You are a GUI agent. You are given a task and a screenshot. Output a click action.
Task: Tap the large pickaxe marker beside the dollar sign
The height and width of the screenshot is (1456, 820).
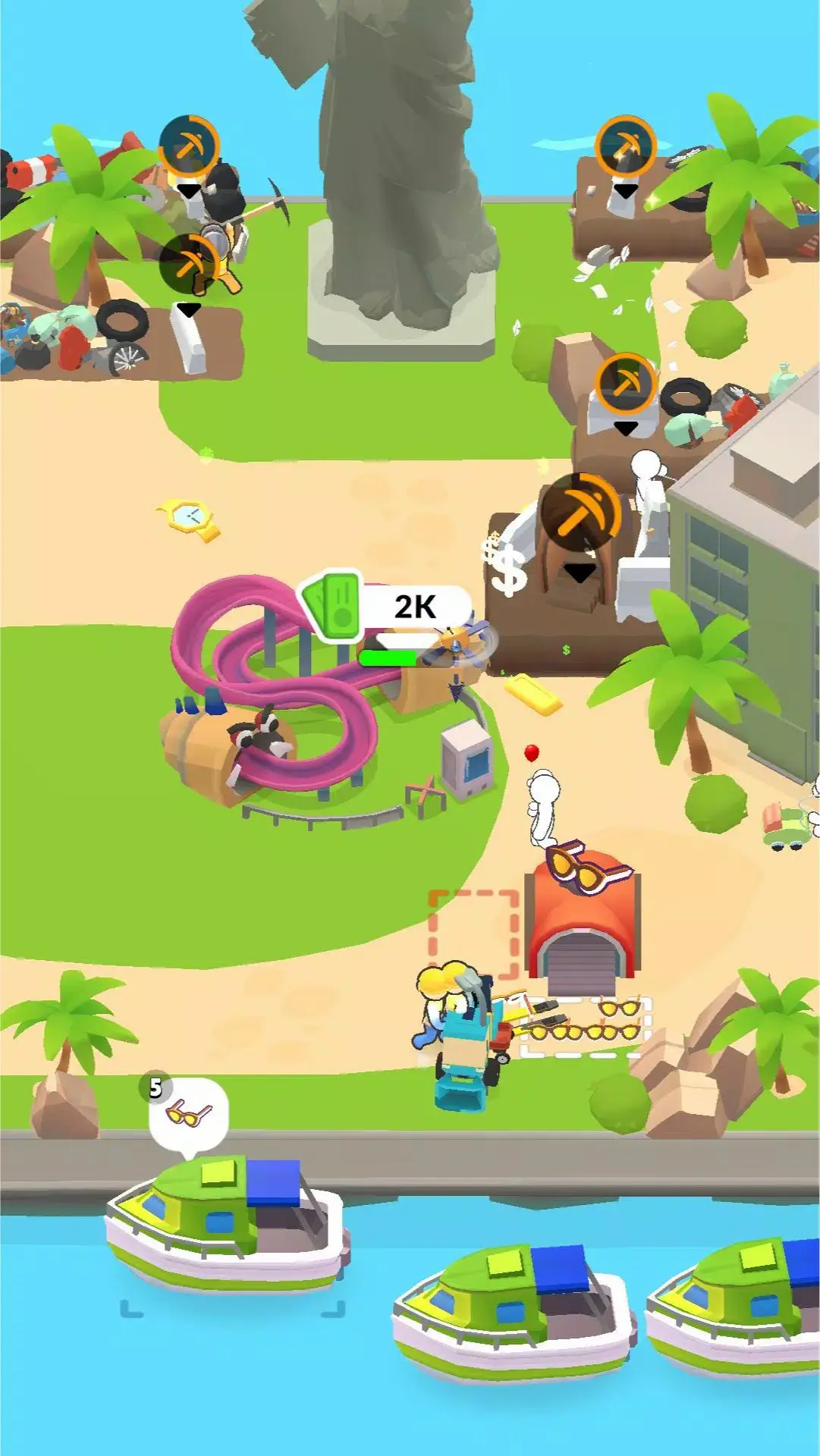point(581,514)
